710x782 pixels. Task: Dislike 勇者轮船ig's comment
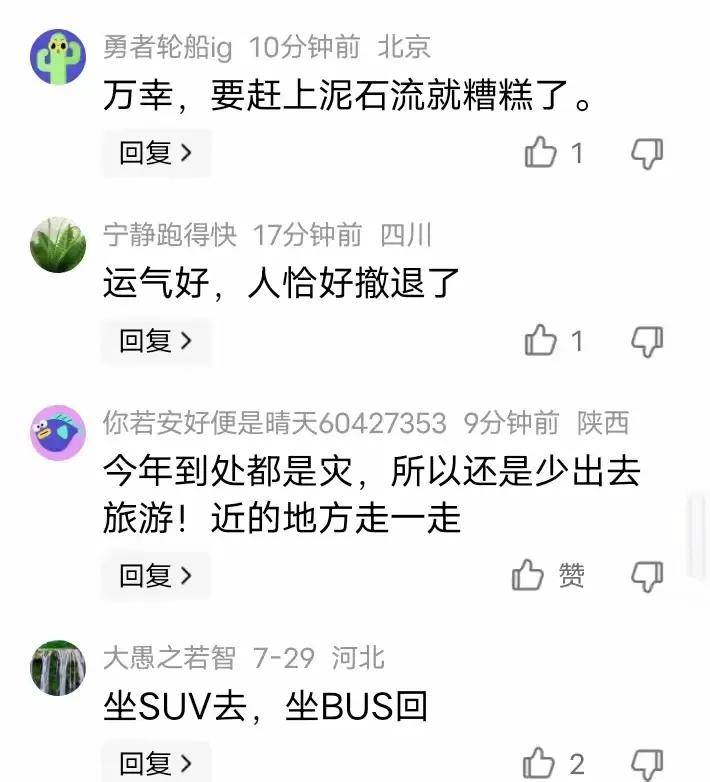647,153
